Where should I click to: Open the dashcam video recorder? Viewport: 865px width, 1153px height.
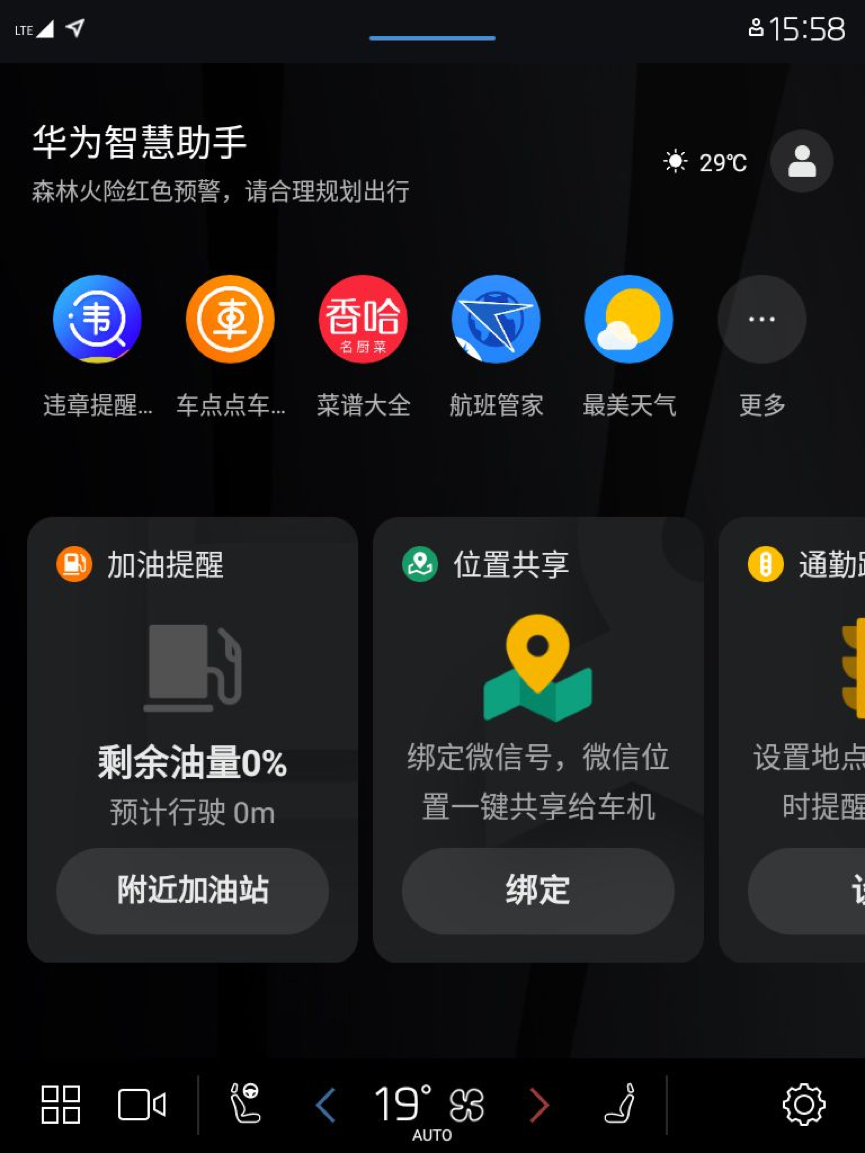pyautogui.click(x=141, y=1105)
